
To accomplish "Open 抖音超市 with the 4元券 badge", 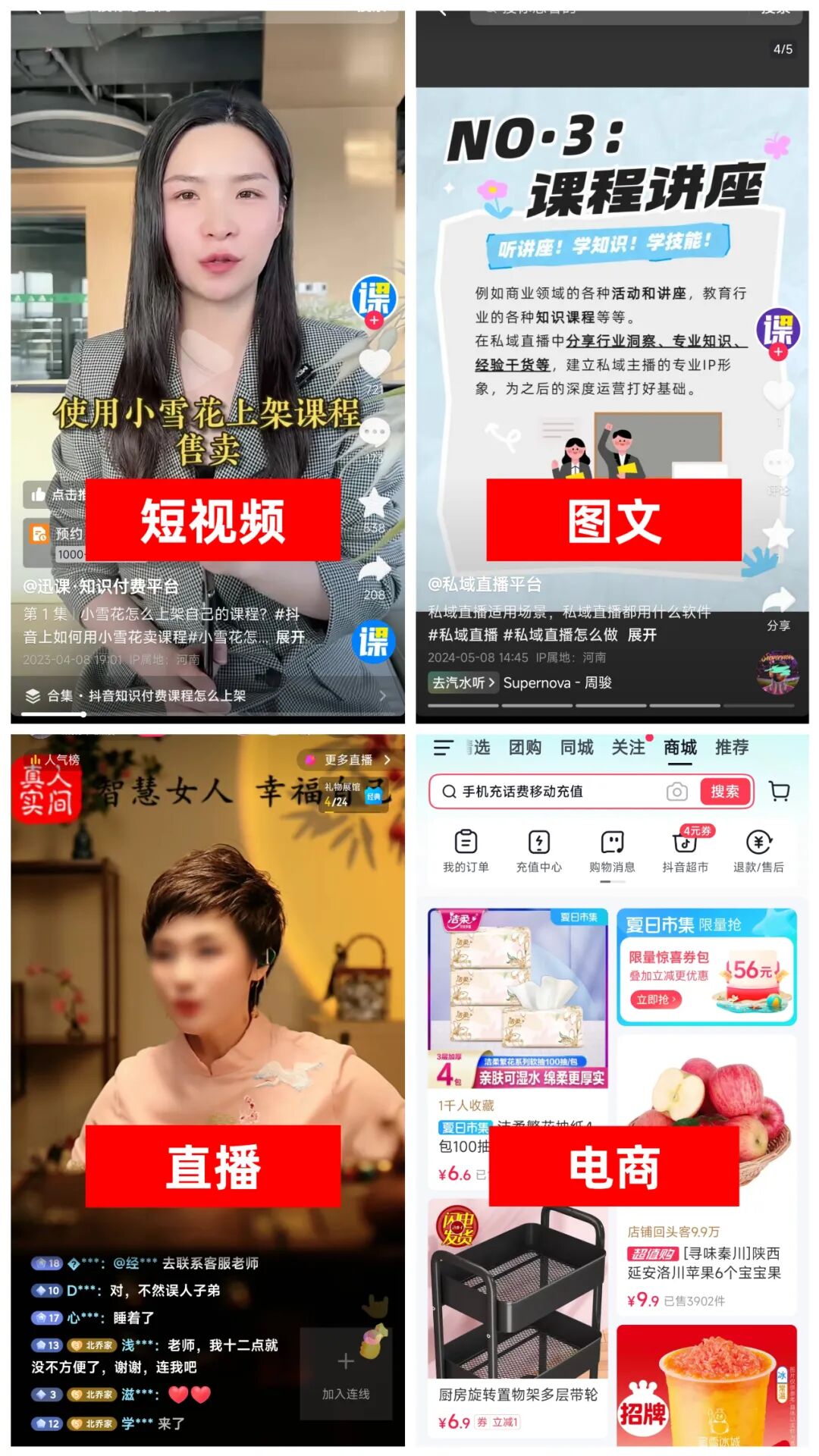I will point(685,850).
